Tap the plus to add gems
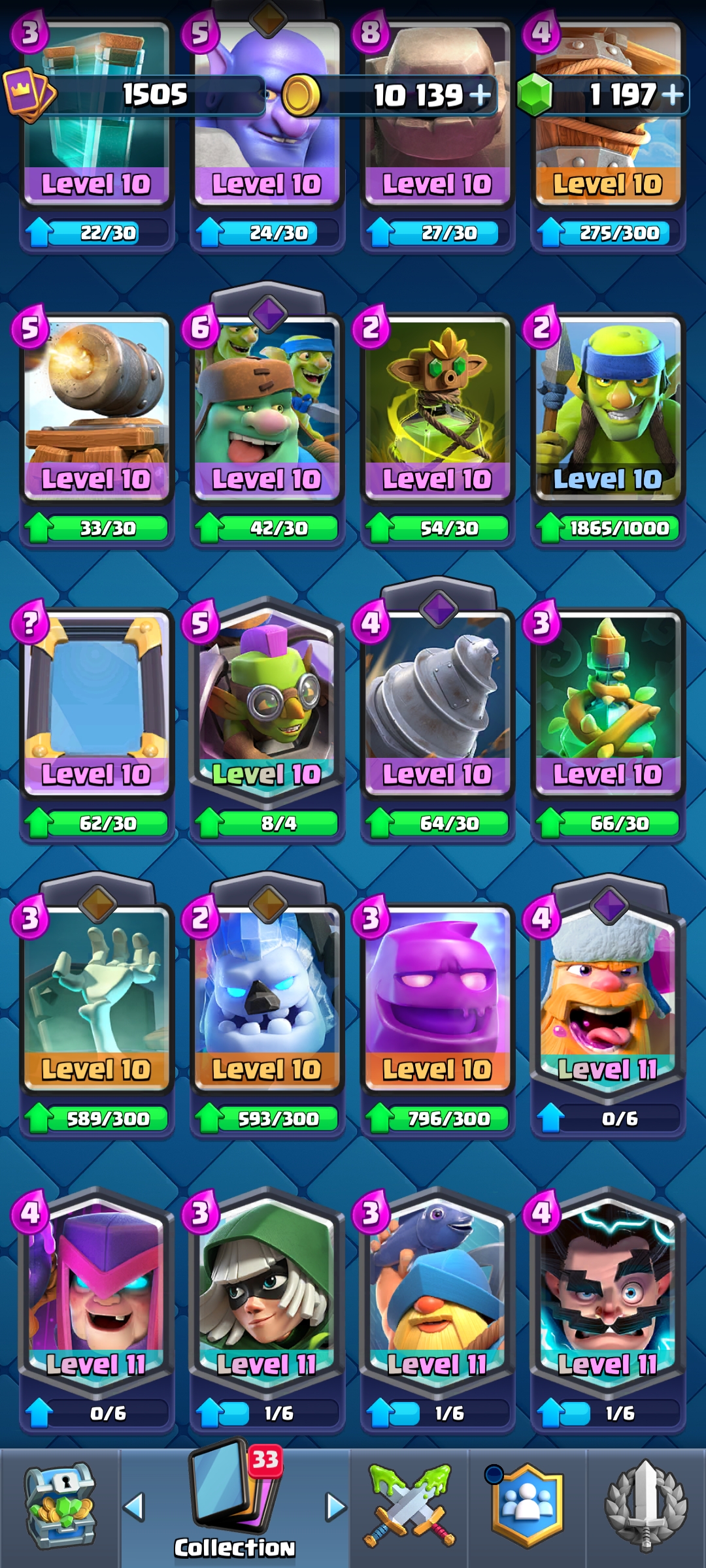The height and width of the screenshot is (1568, 706). 673,95
